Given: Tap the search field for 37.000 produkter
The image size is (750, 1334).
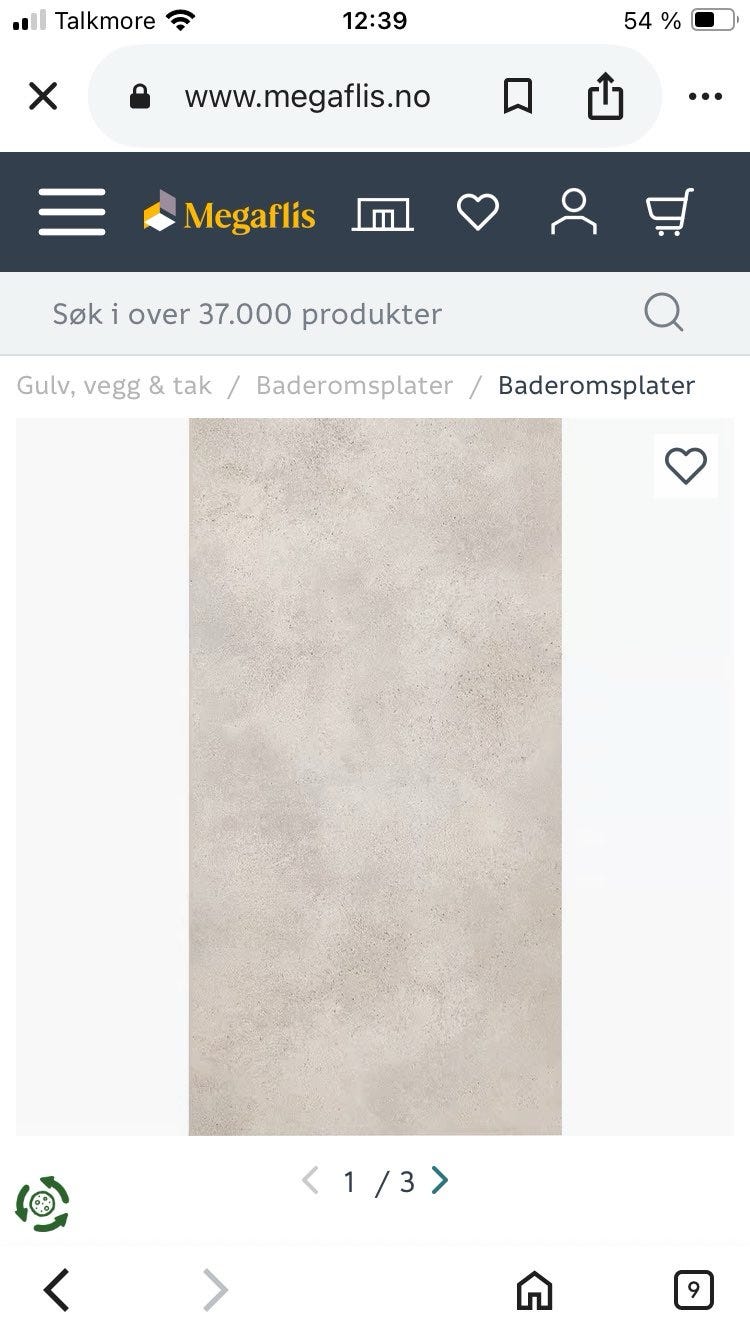Looking at the screenshot, I should point(246,313).
